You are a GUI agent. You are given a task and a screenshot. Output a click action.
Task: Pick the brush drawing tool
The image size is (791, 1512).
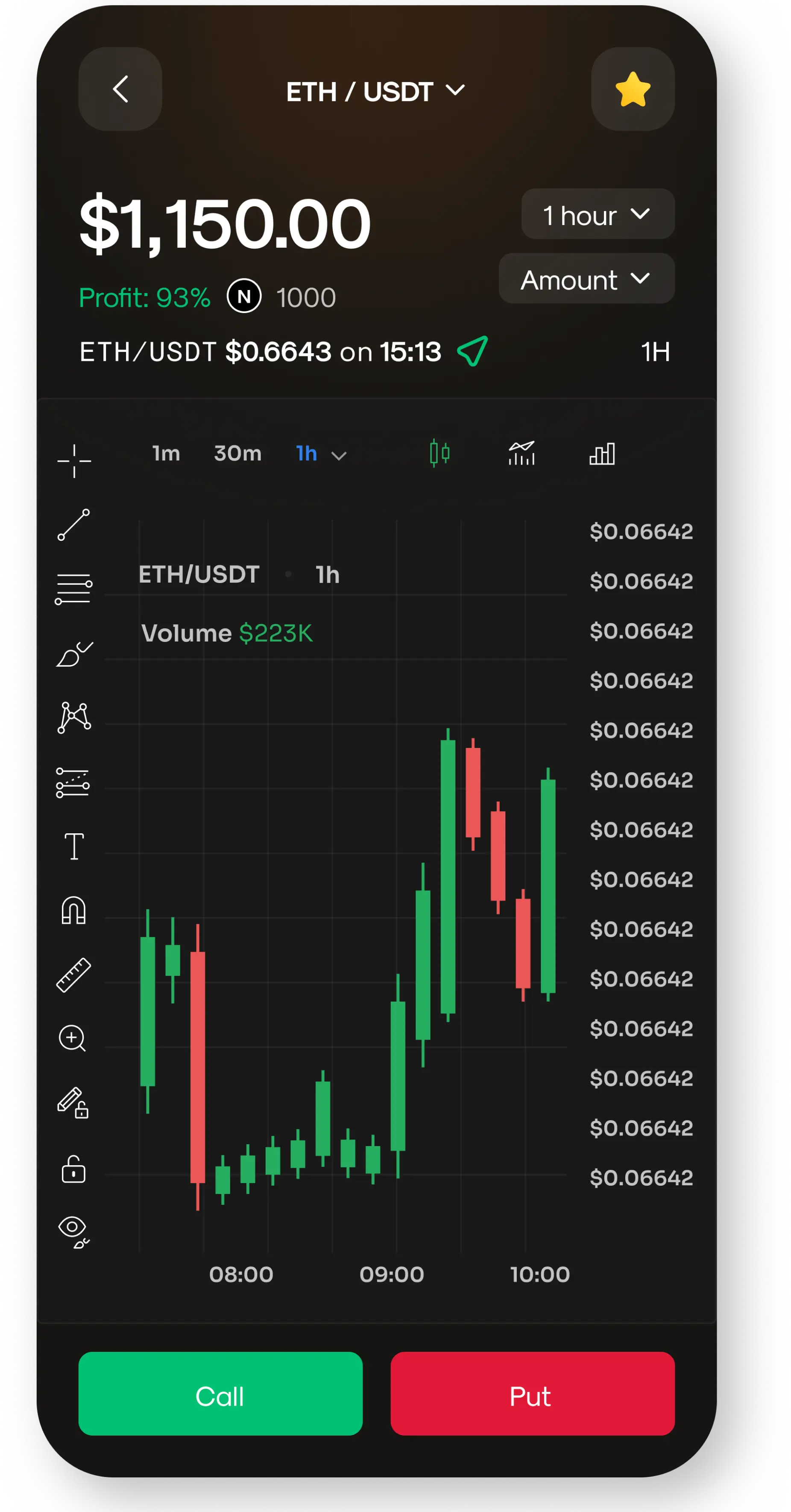[x=74, y=654]
